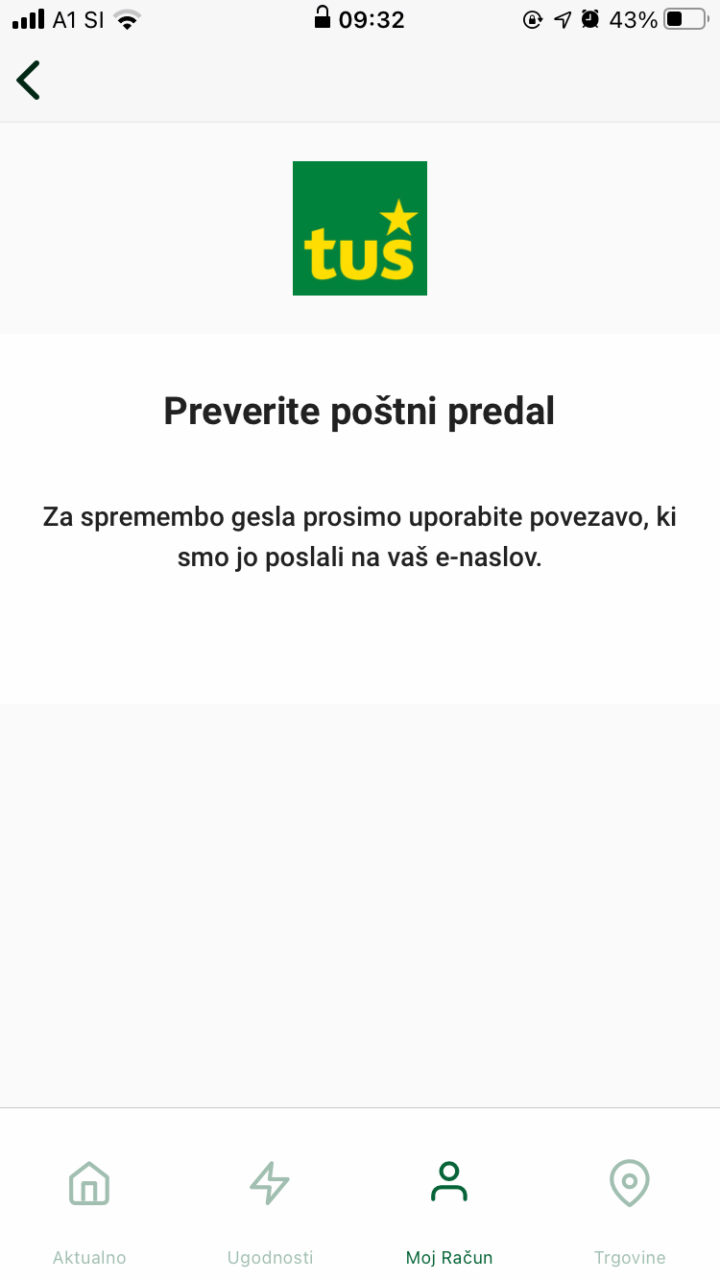Image resolution: width=720 pixels, height=1280 pixels.
Task: Tap the padlock icon next to the time
Action: click(x=322, y=17)
